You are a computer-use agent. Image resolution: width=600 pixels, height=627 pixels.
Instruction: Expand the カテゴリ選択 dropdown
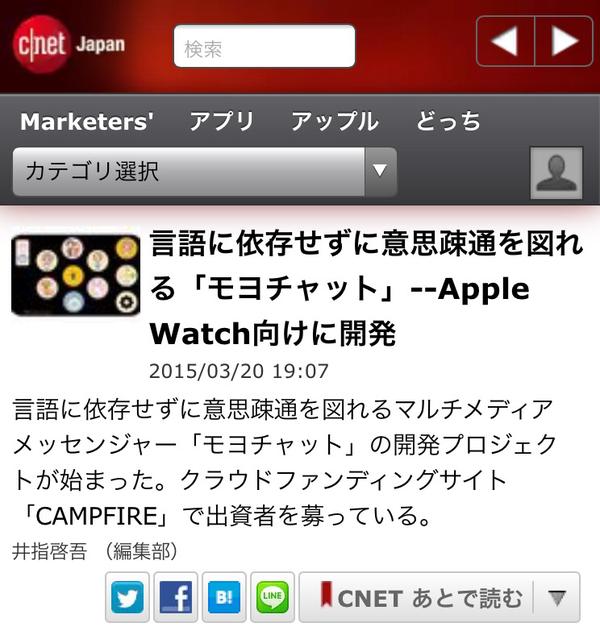coord(204,171)
